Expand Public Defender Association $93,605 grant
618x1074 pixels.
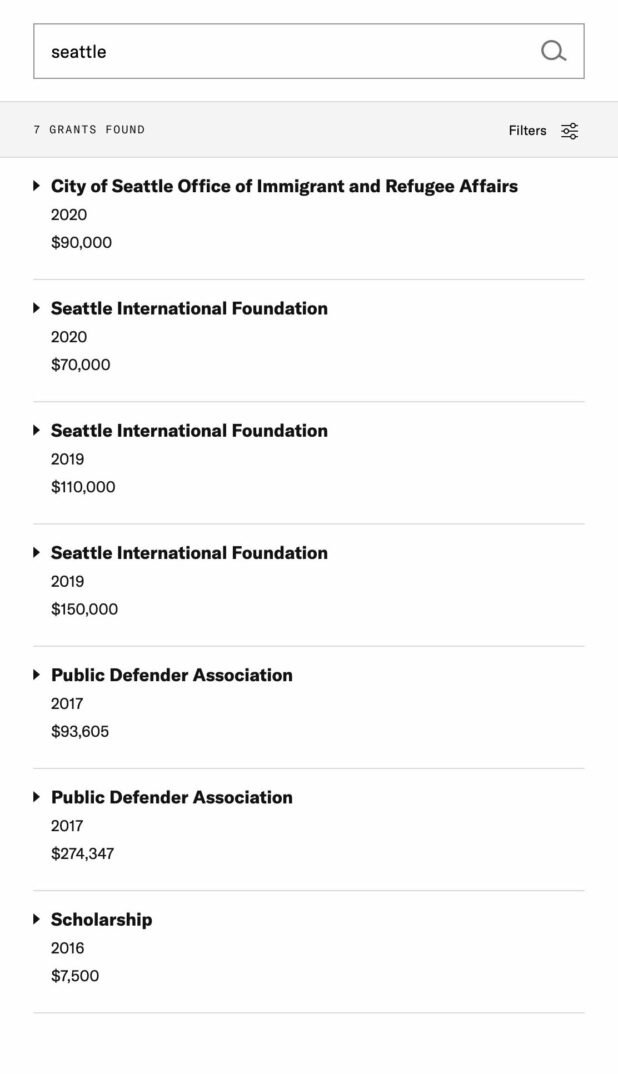171,675
